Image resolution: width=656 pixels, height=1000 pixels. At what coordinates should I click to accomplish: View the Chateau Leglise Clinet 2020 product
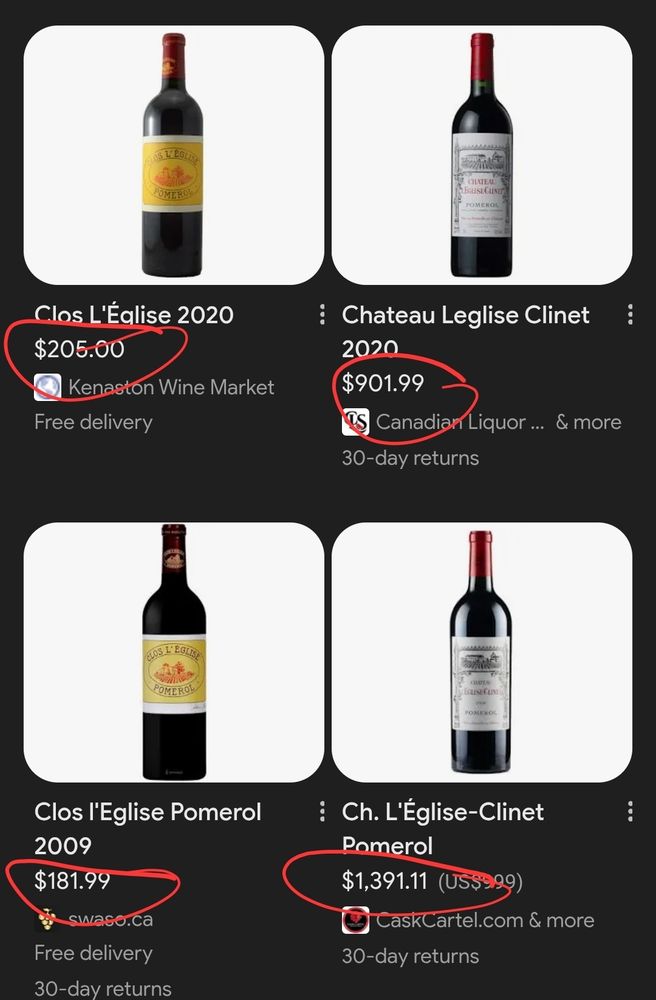(466, 315)
